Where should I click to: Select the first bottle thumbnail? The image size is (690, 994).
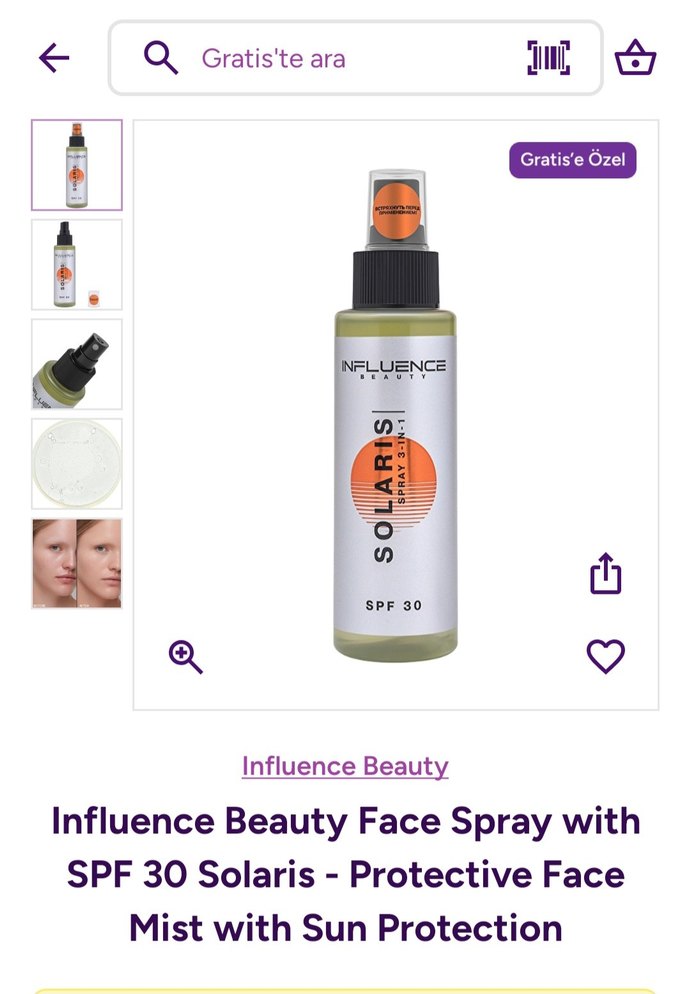pos(77,165)
